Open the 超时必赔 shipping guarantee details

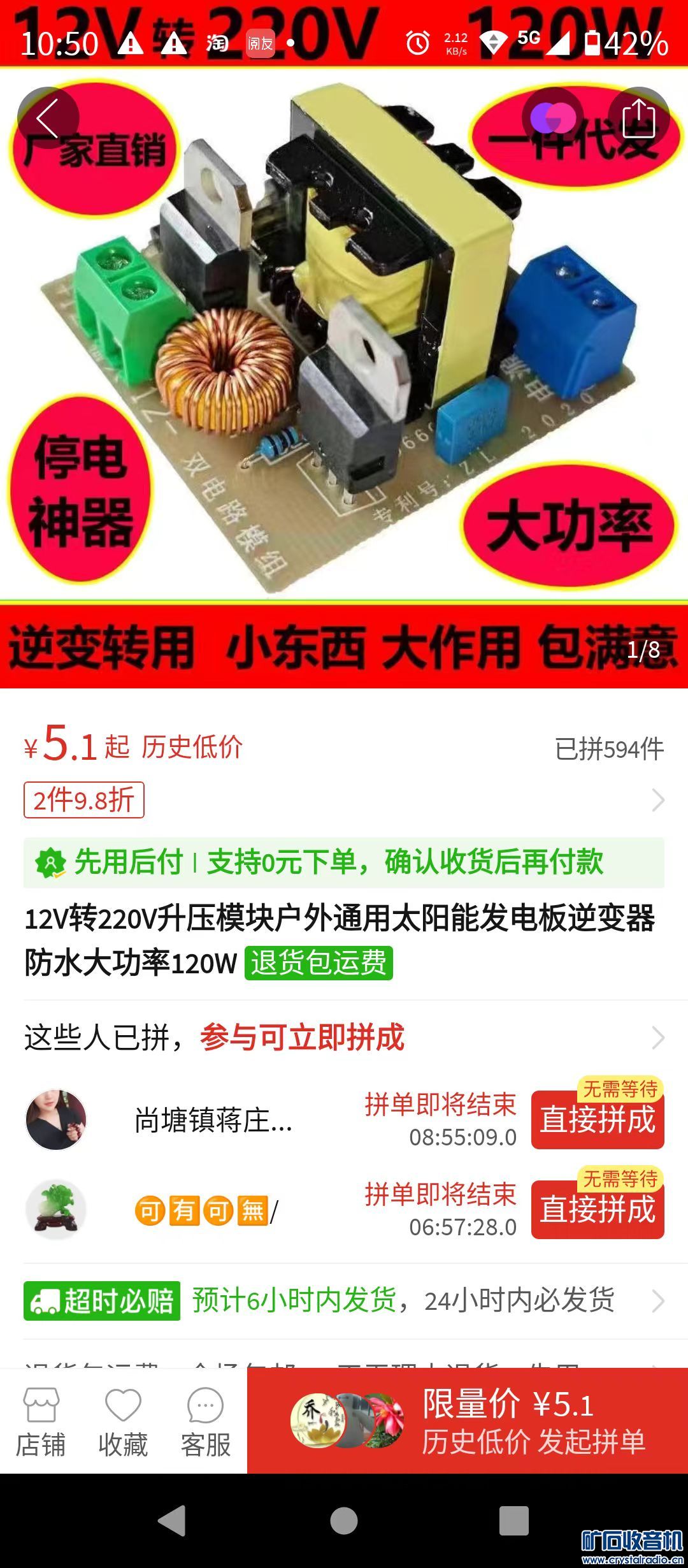click(x=344, y=1300)
